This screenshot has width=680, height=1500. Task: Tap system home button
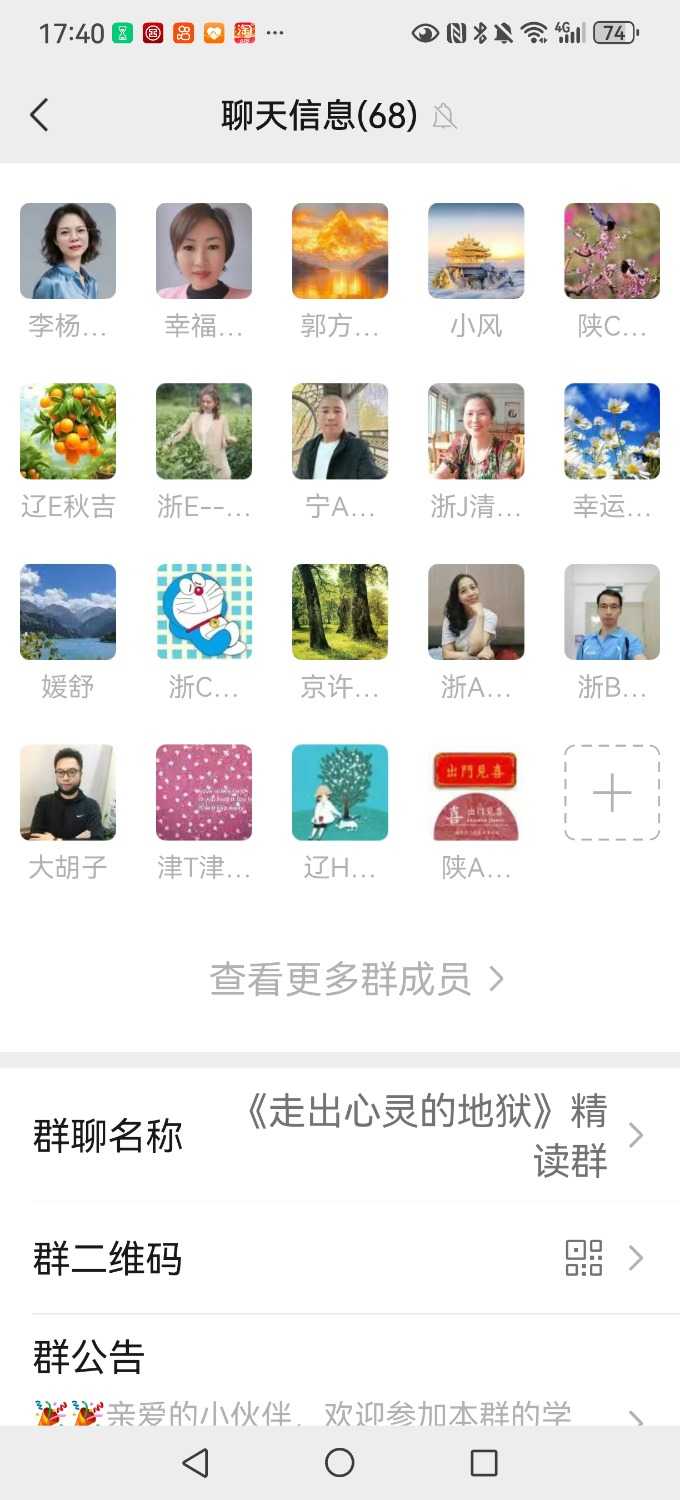[340, 1463]
